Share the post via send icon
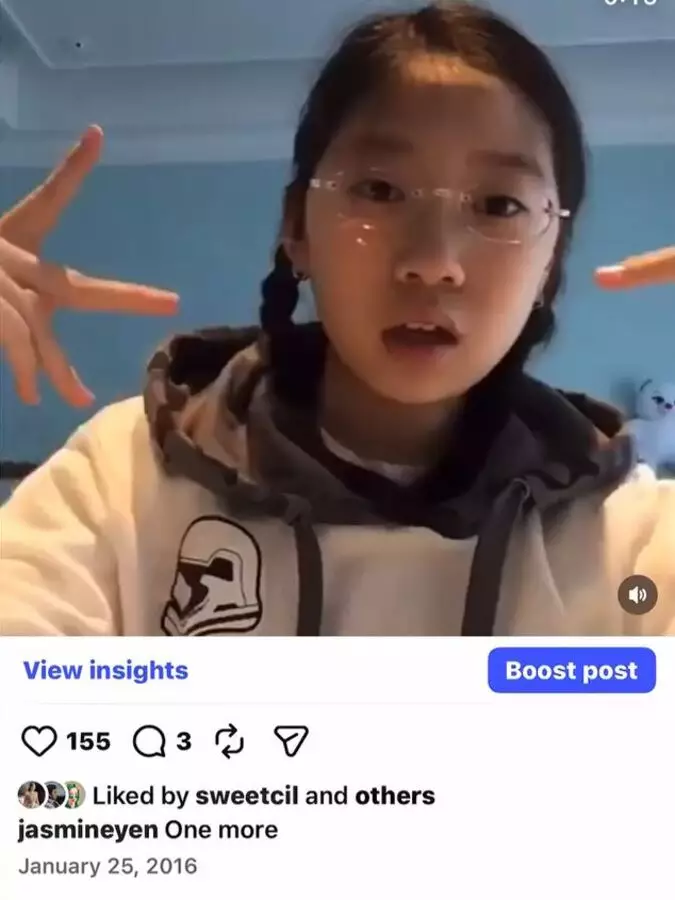 click(290, 741)
